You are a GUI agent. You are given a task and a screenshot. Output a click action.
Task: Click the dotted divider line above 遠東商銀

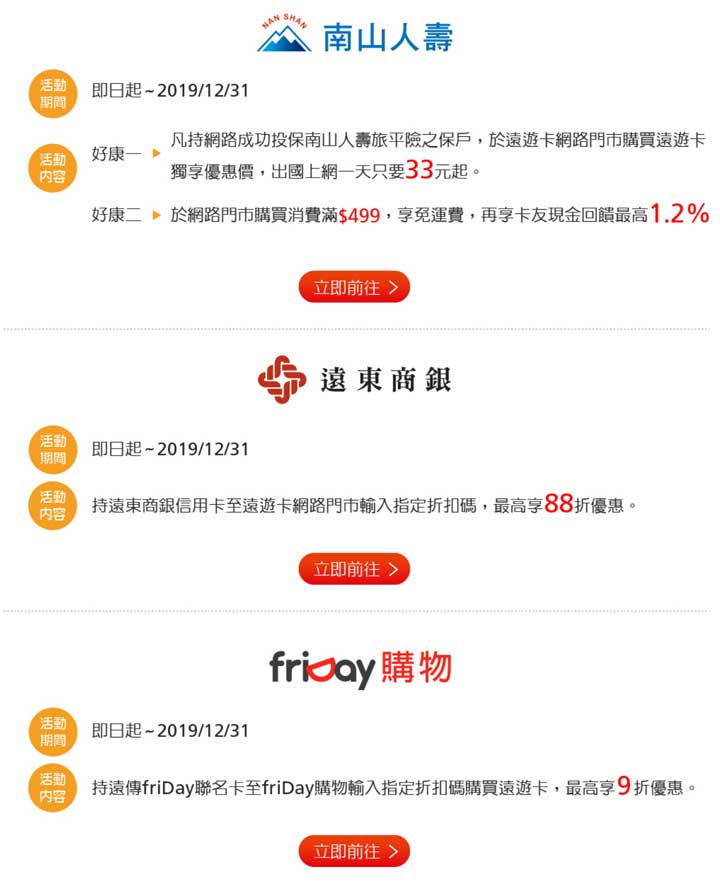click(360, 328)
